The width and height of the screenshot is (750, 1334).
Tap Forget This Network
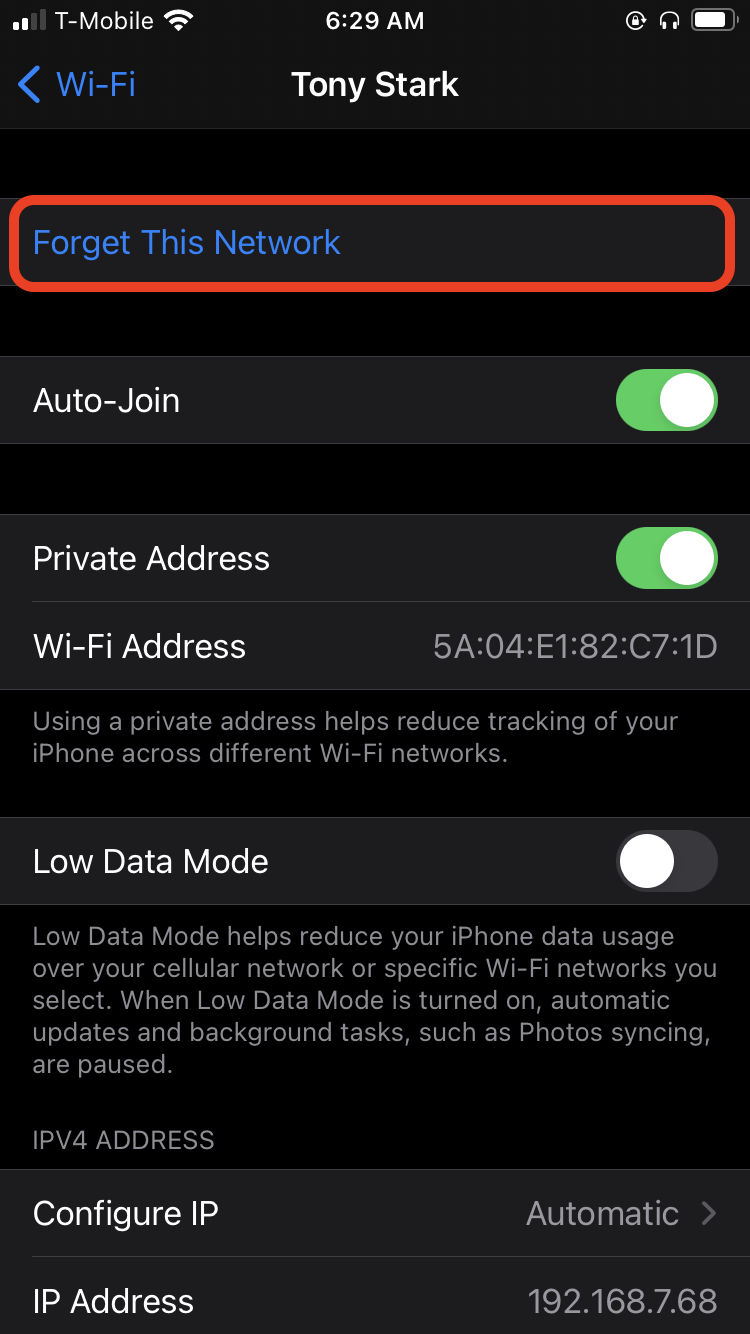coord(186,242)
